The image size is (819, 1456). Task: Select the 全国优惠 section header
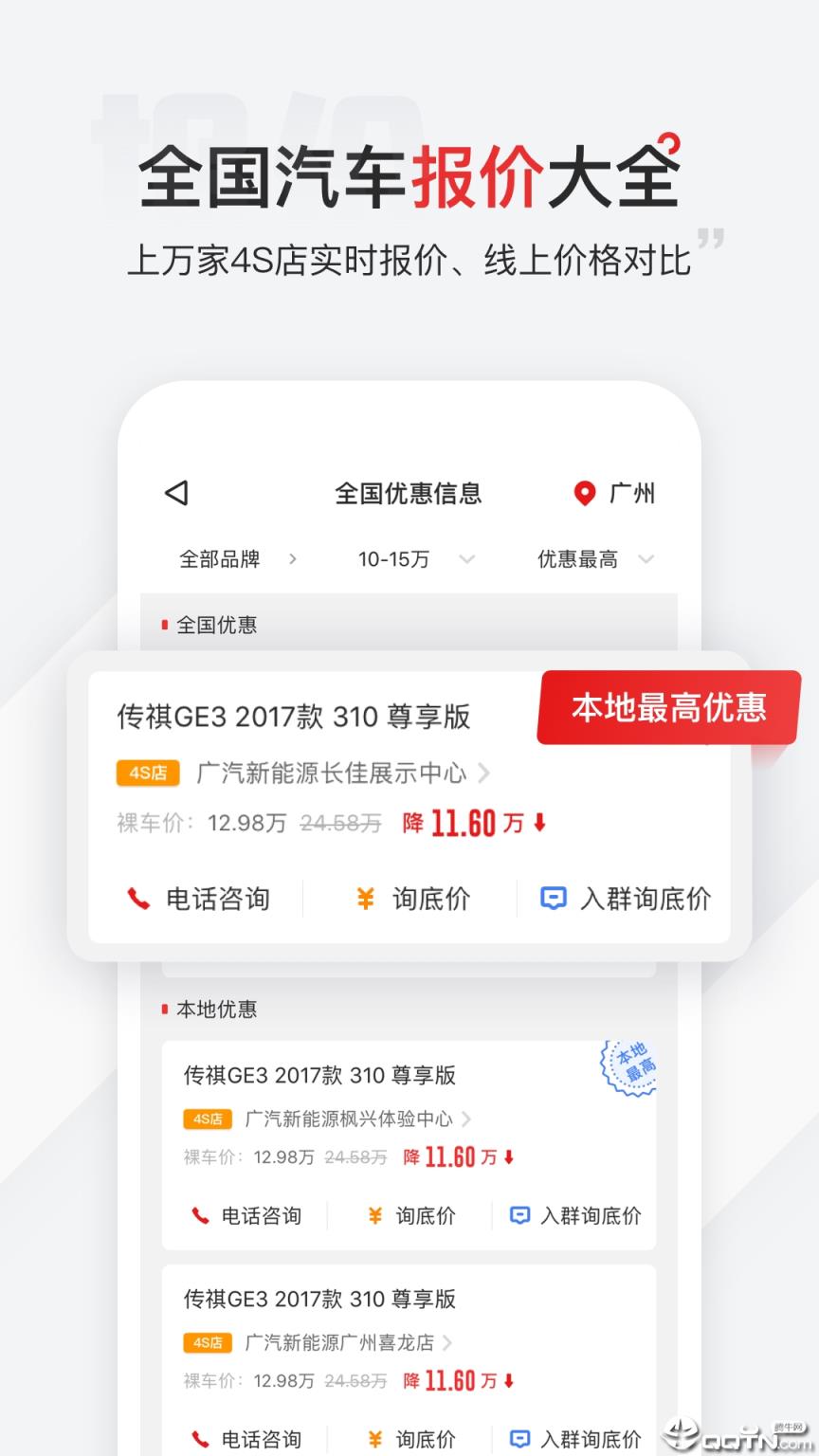click(x=216, y=624)
